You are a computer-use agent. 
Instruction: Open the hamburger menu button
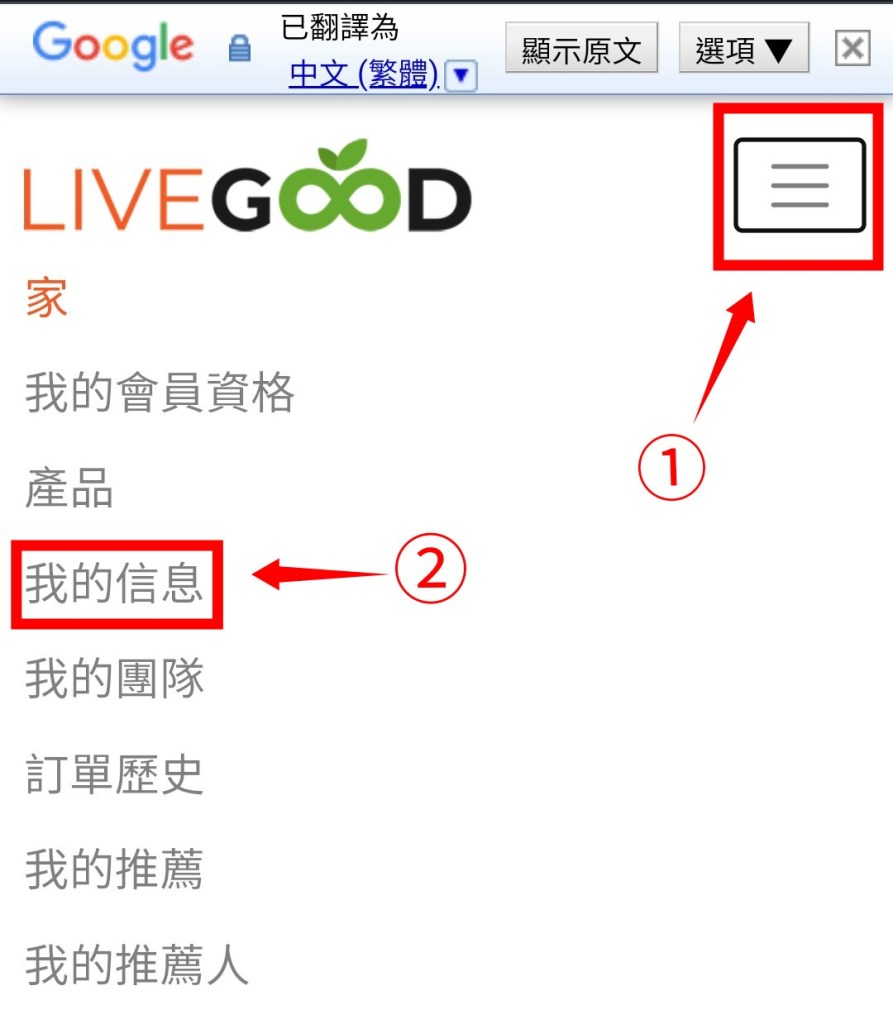pos(799,185)
